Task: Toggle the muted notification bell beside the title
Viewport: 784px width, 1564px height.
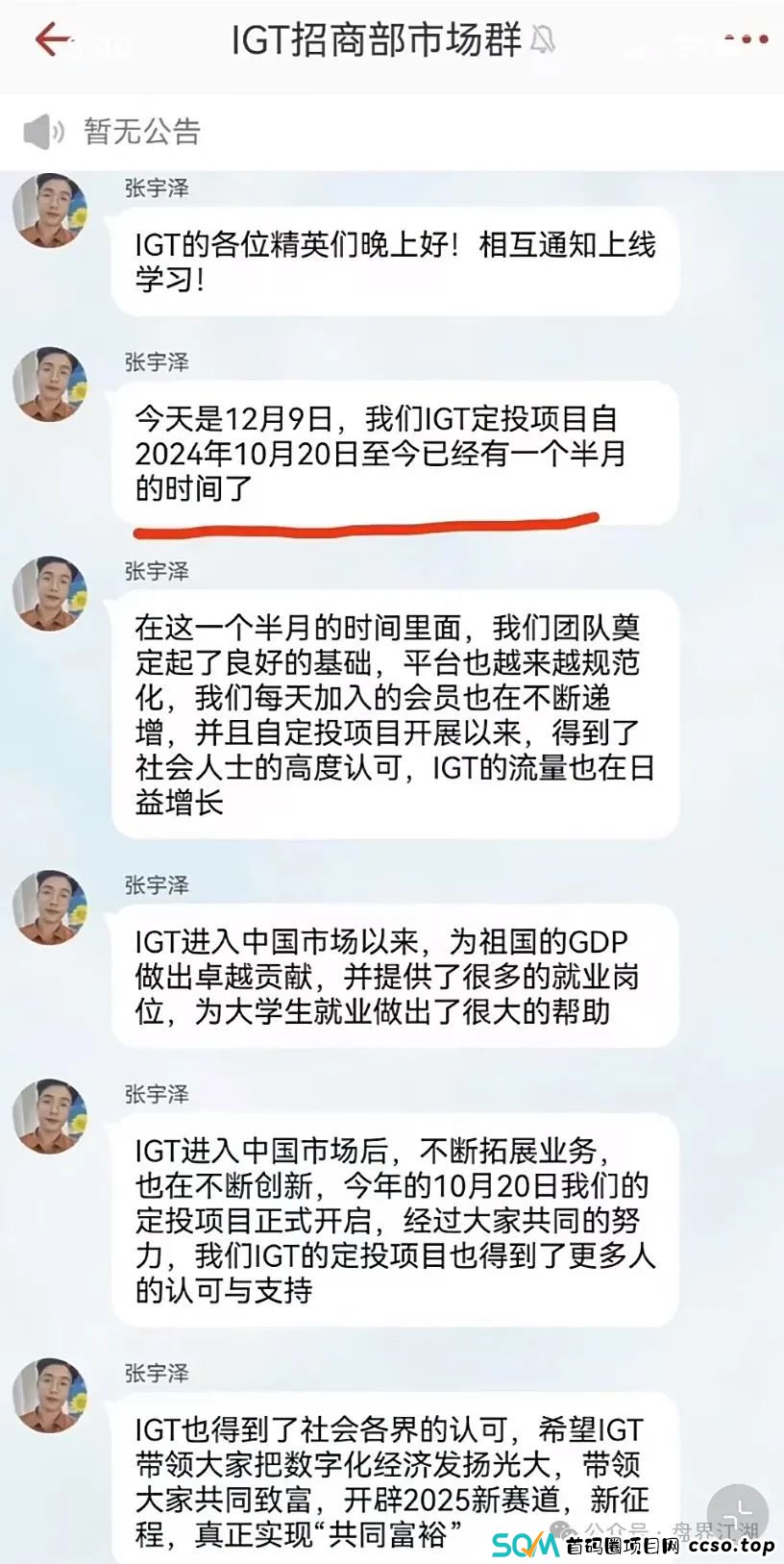Action: coord(544,41)
